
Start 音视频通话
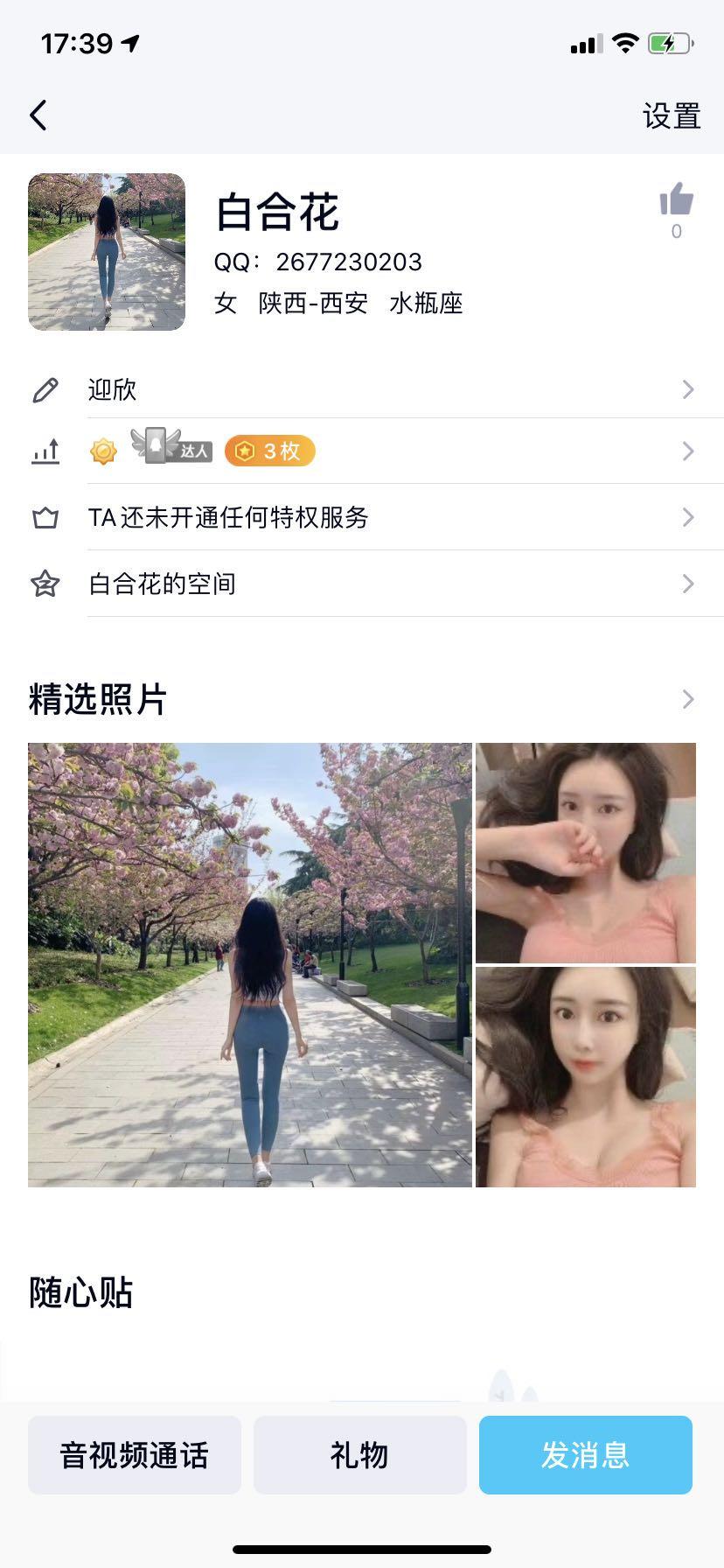135,1455
